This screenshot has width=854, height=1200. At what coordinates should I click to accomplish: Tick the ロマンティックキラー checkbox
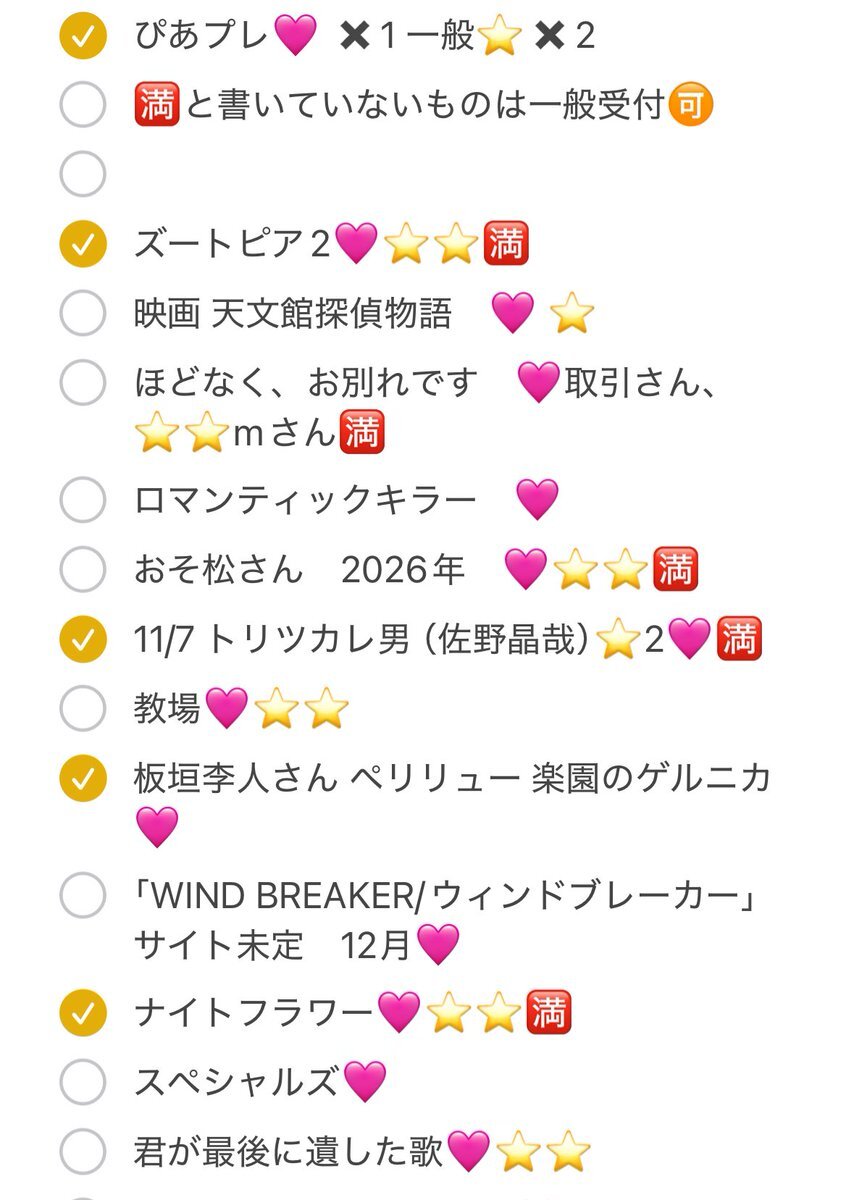pos(83,500)
